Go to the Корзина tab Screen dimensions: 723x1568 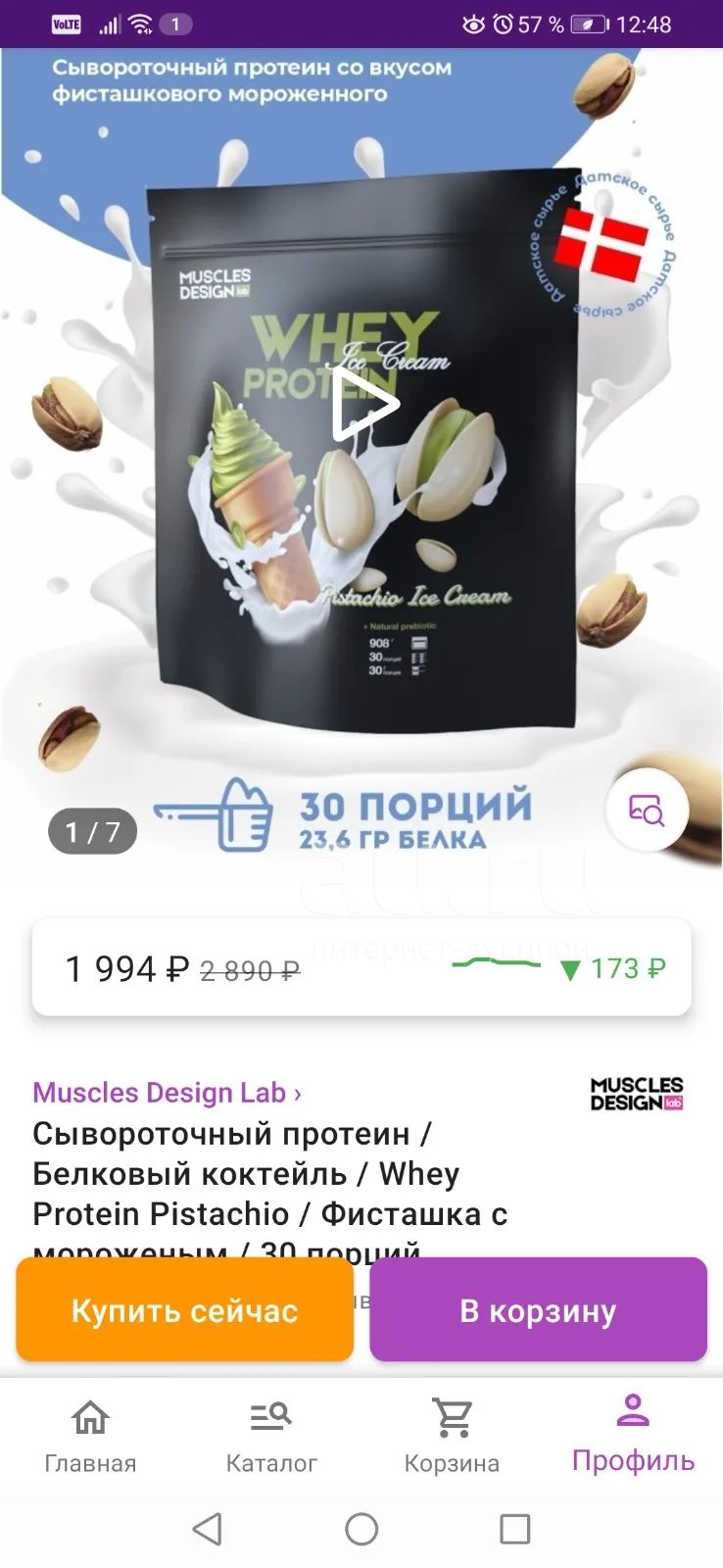[452, 1436]
